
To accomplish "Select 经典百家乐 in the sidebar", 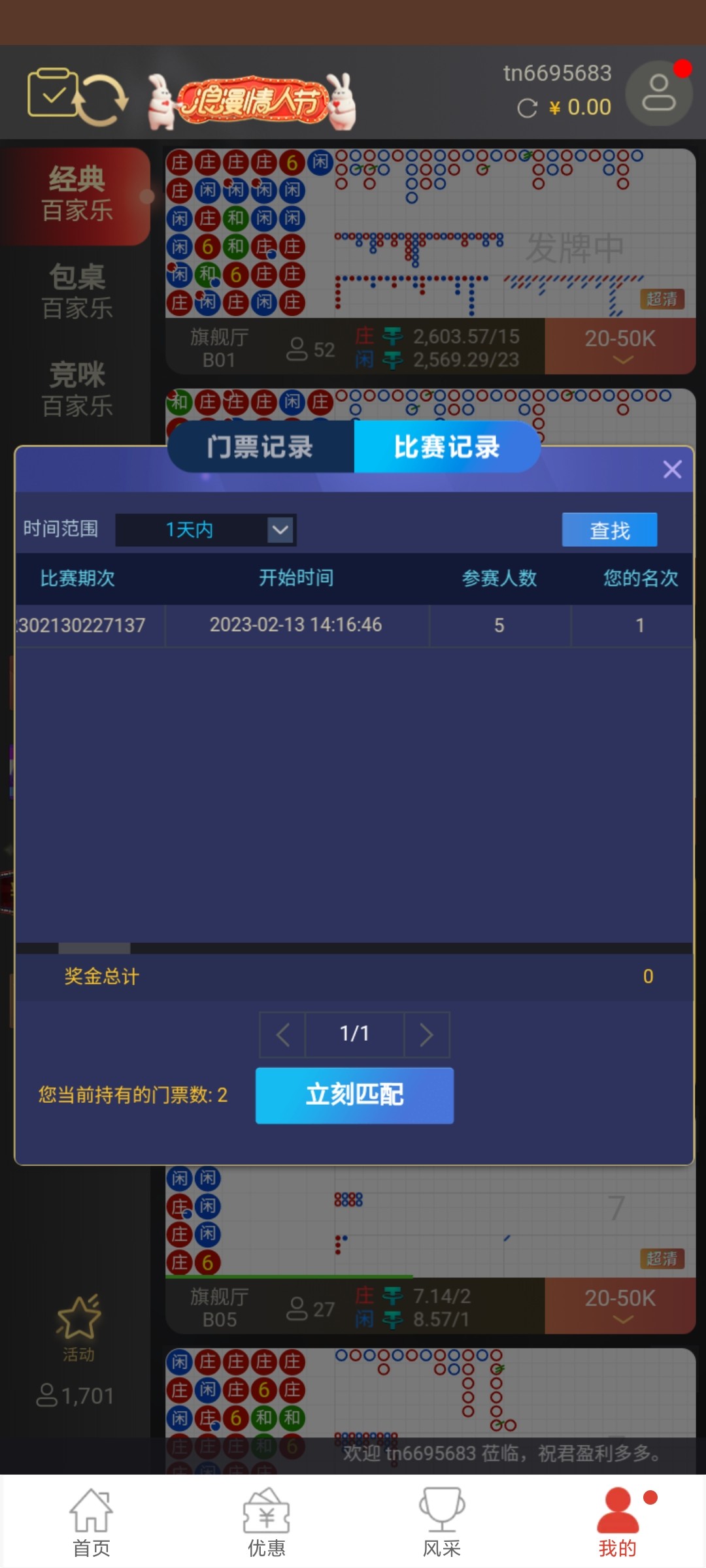I will tap(77, 195).
